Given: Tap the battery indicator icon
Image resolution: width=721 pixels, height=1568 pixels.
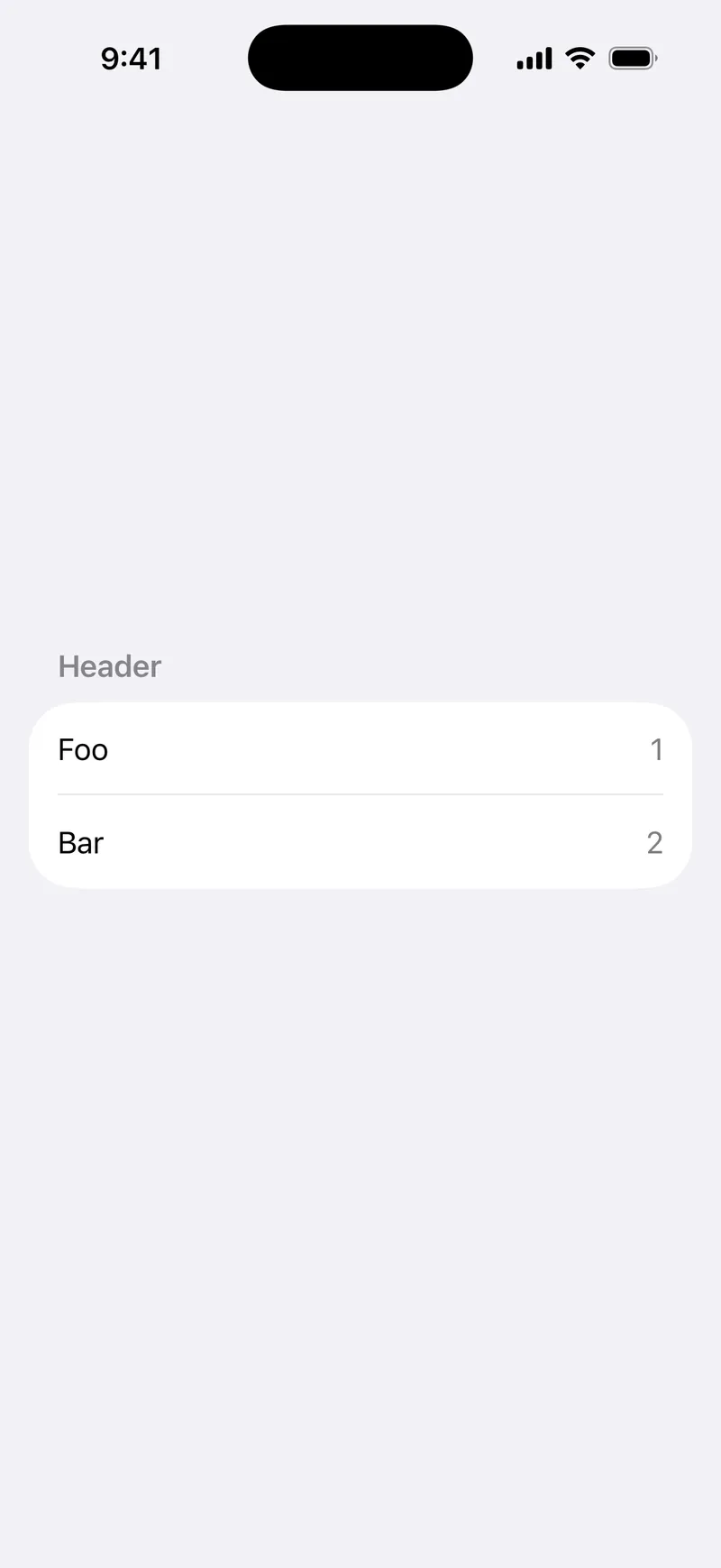Looking at the screenshot, I should 633,58.
